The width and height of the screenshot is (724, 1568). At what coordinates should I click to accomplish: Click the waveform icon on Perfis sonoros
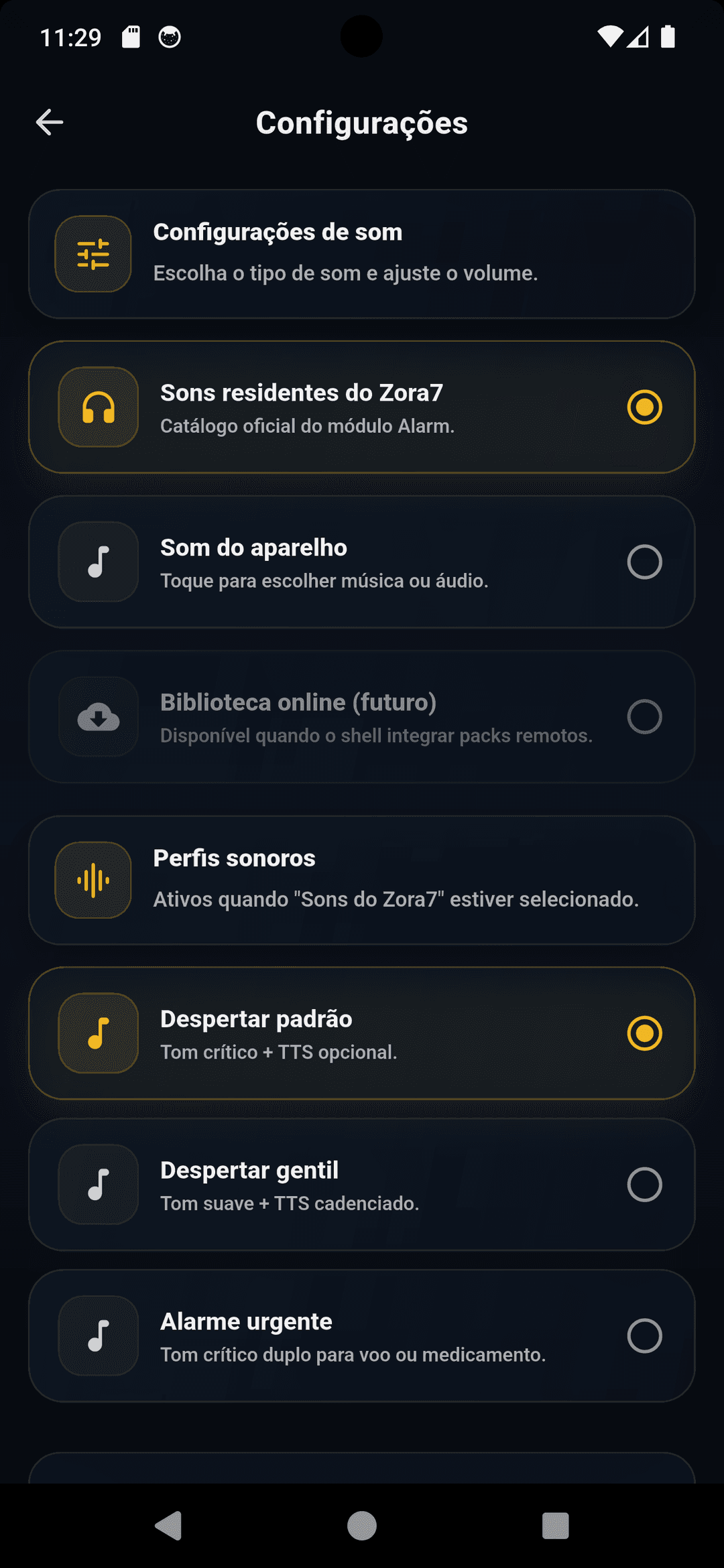(93, 880)
